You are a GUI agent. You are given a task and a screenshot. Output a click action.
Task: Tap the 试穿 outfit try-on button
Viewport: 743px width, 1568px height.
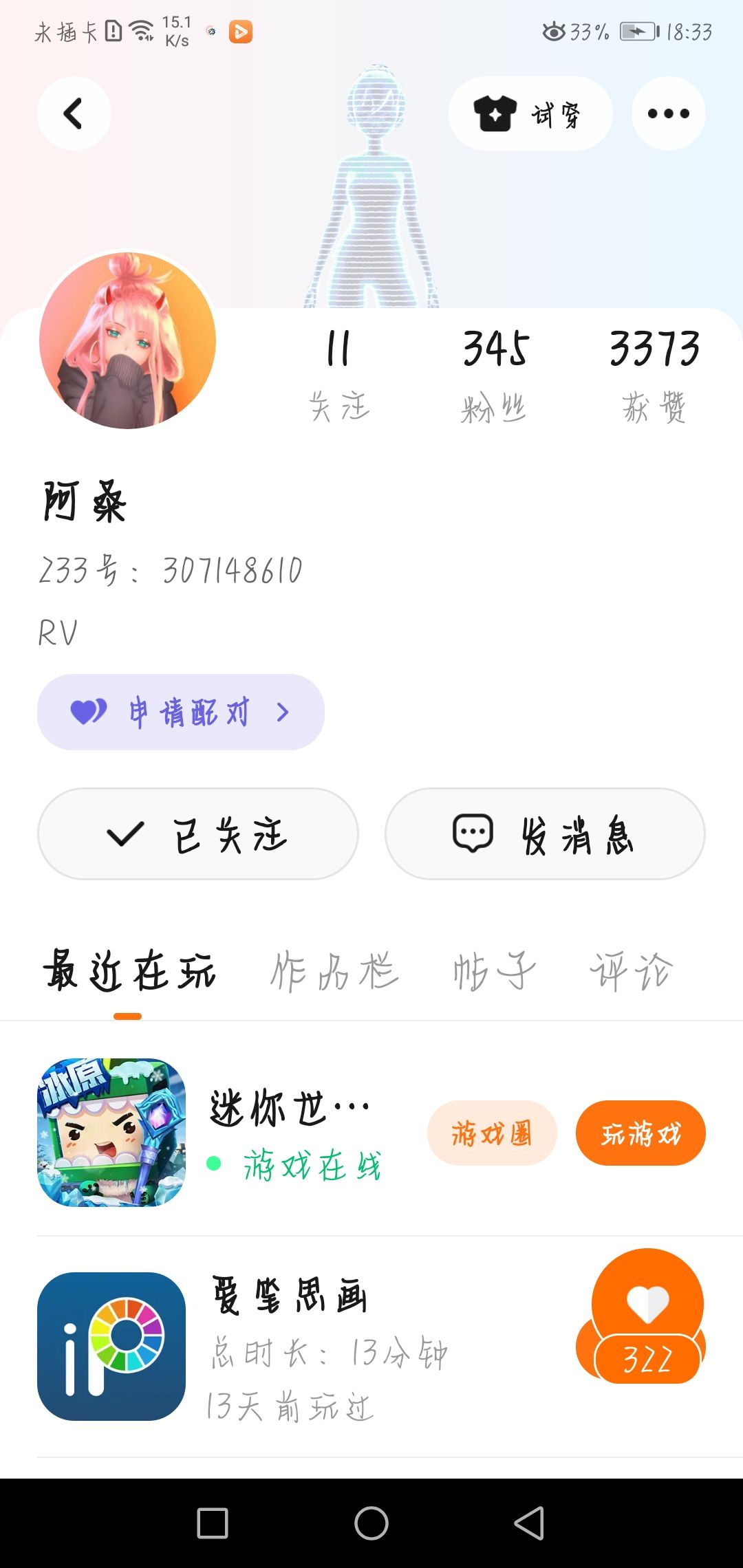pyautogui.click(x=530, y=113)
